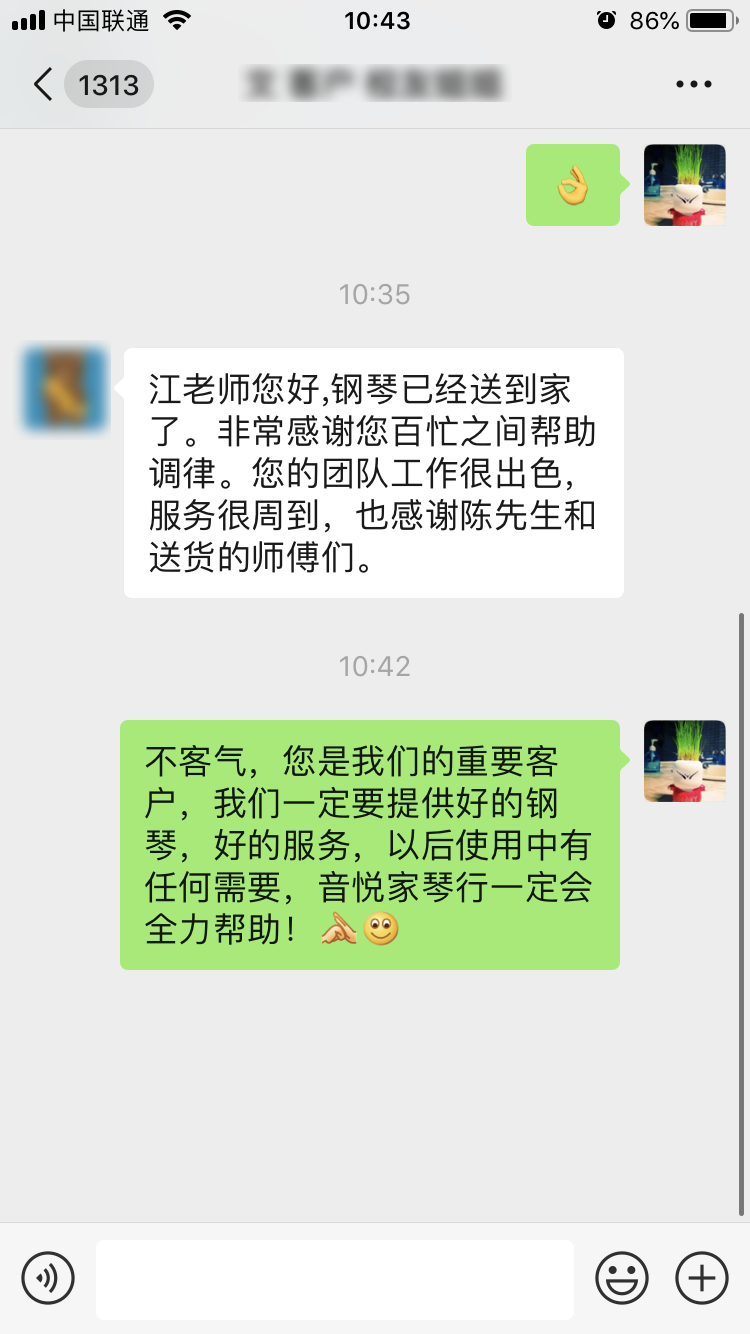Open the plus attachments panel
Image resolution: width=750 pixels, height=1334 pixels.
click(x=702, y=1277)
